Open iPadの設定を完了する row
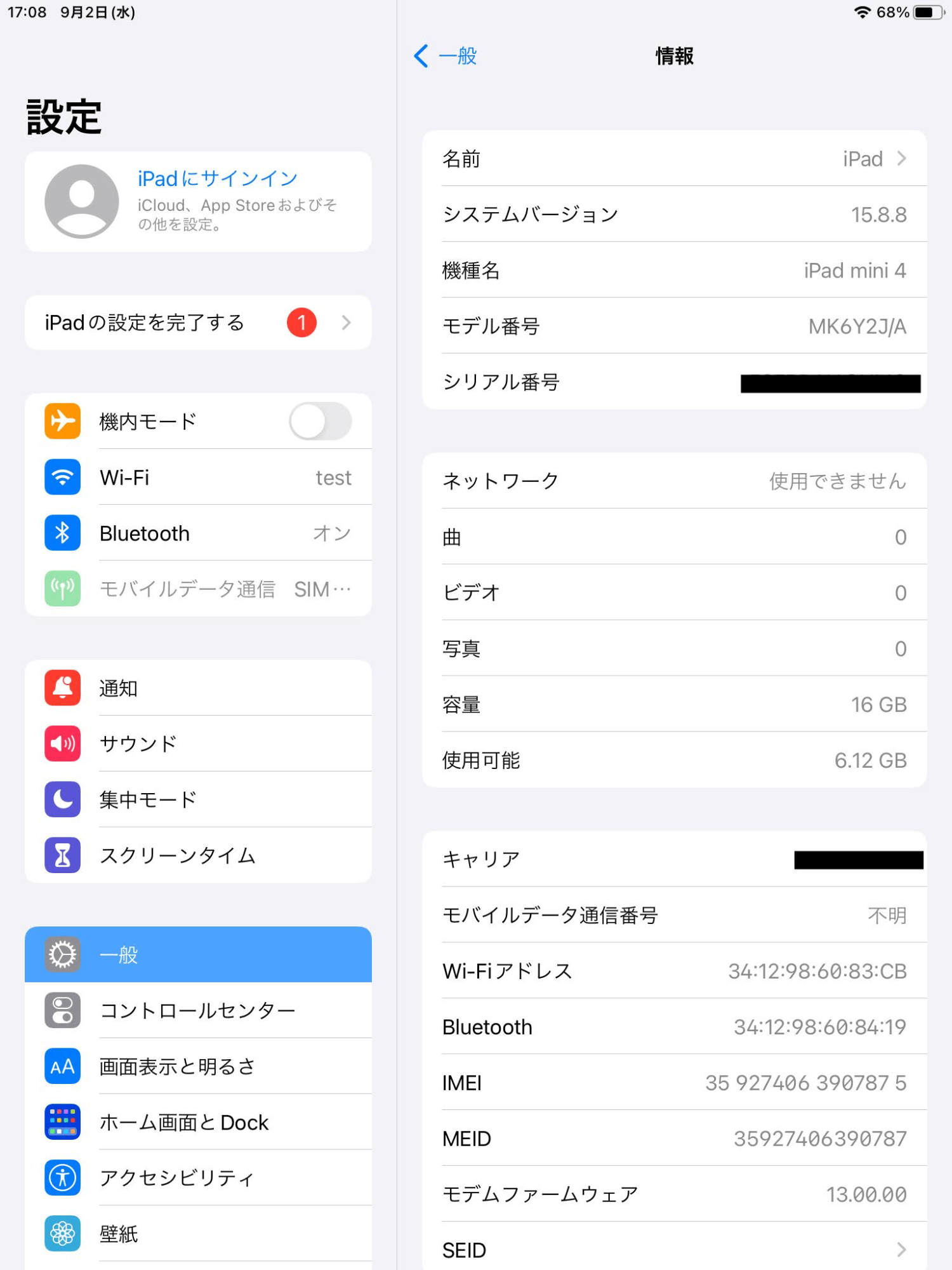Viewport: 952px width, 1270px height. (x=198, y=323)
